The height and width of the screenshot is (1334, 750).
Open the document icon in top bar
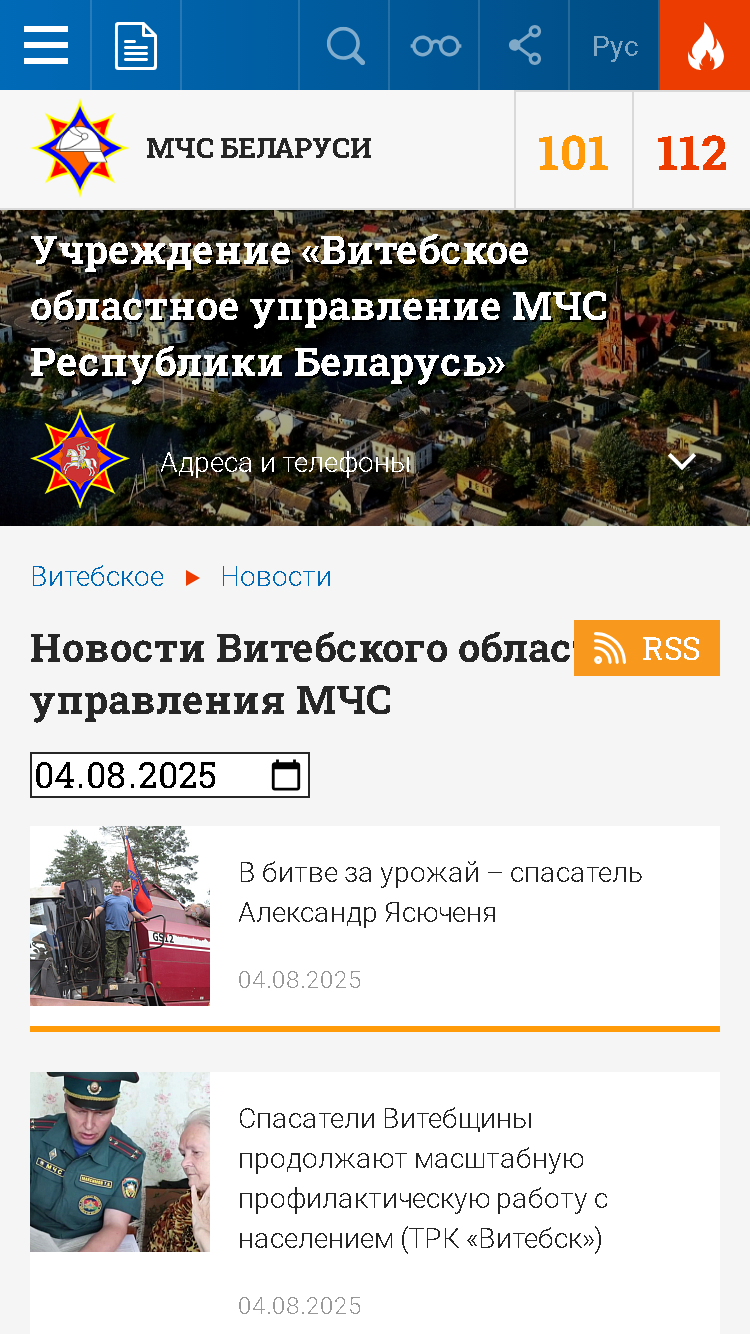pos(136,45)
